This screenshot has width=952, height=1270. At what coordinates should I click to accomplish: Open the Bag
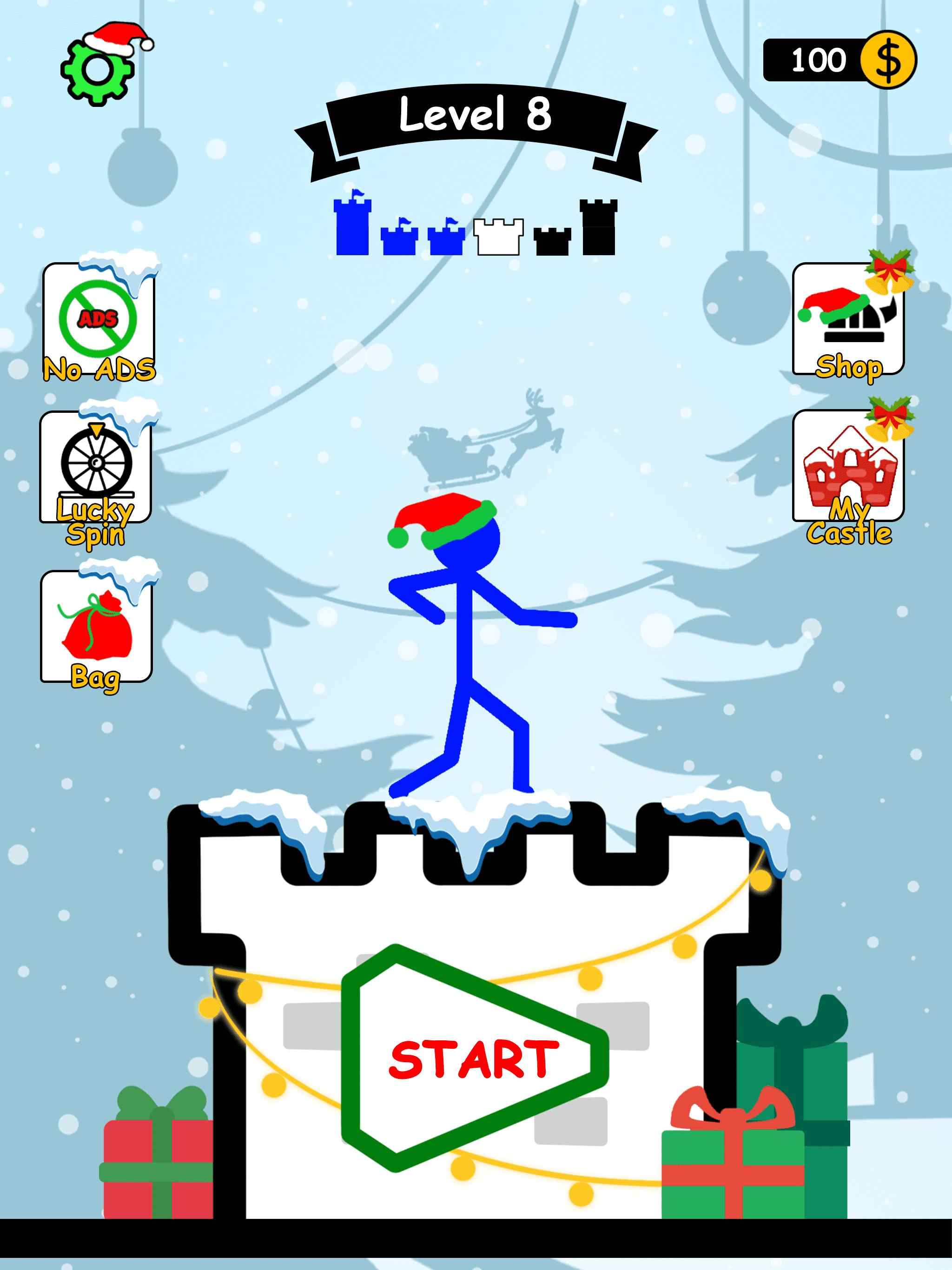click(x=96, y=626)
